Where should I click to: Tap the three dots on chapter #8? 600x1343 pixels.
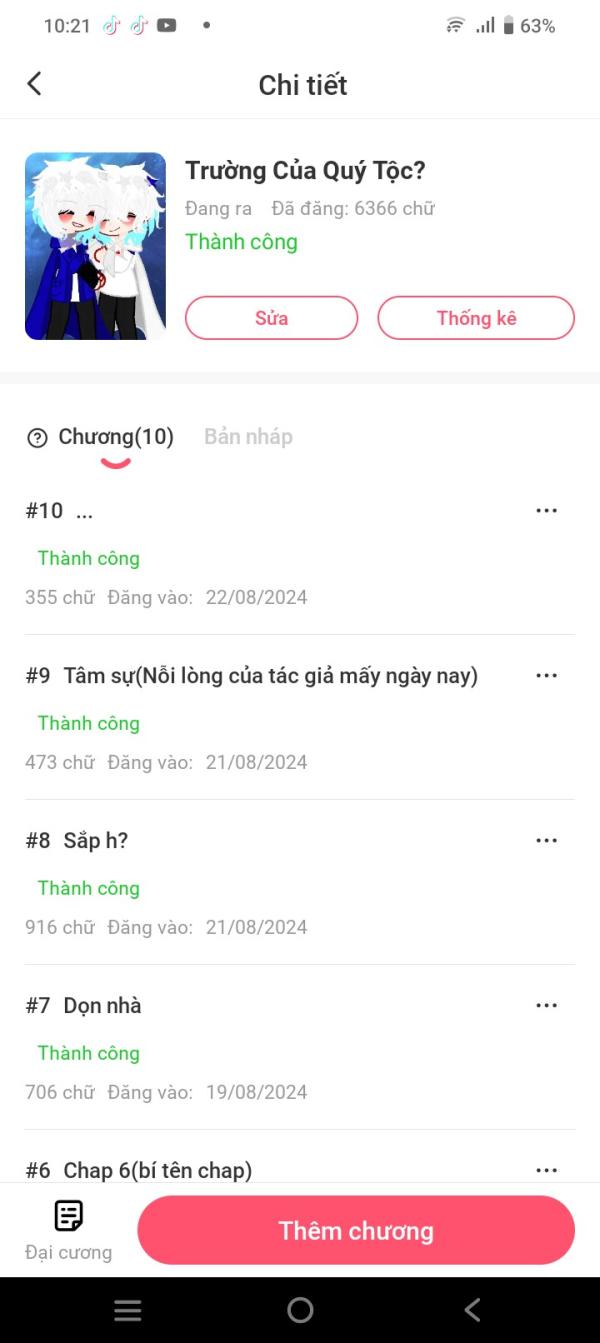546,841
